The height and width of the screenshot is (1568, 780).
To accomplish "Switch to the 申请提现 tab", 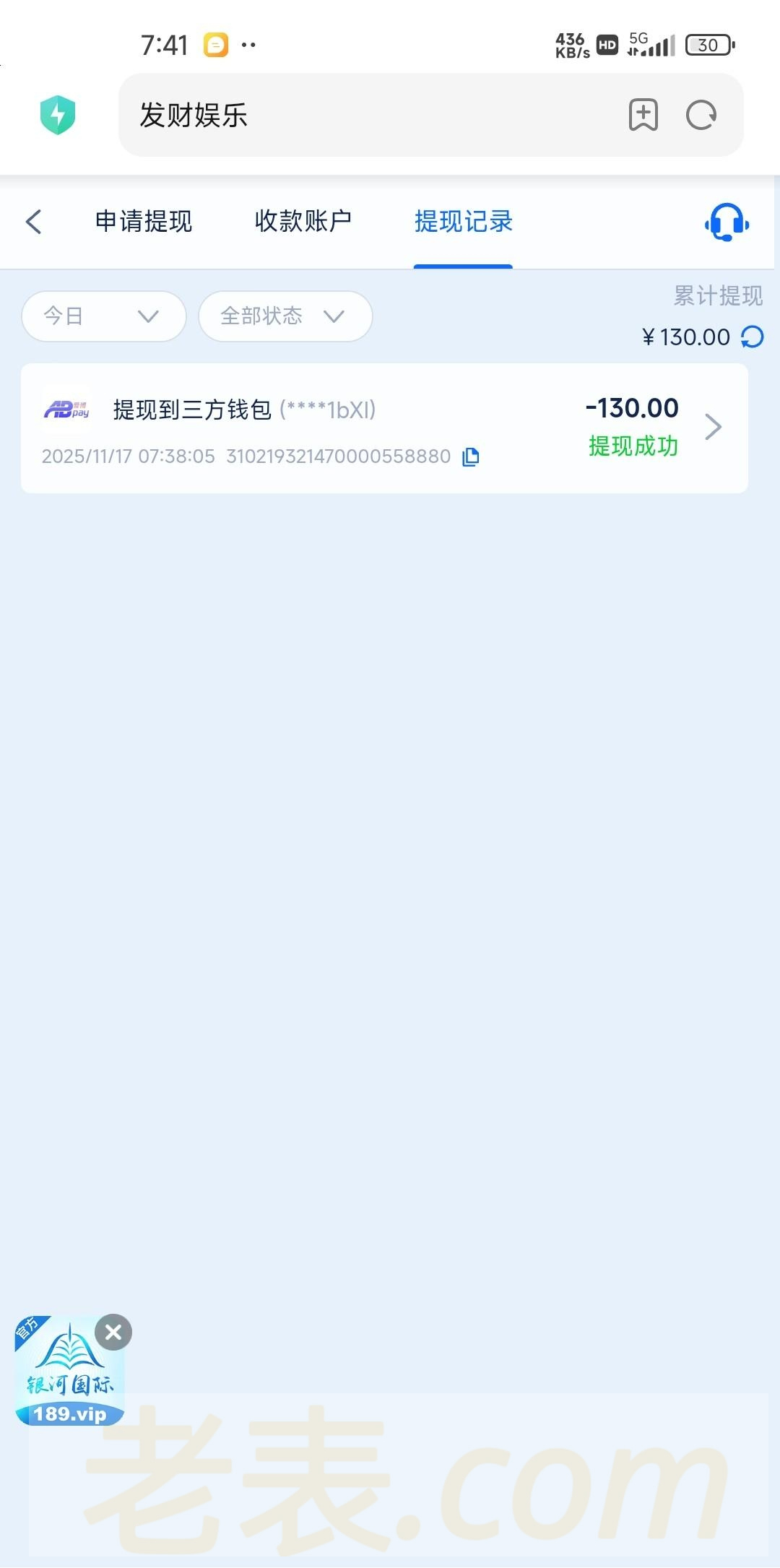I will pyautogui.click(x=144, y=222).
